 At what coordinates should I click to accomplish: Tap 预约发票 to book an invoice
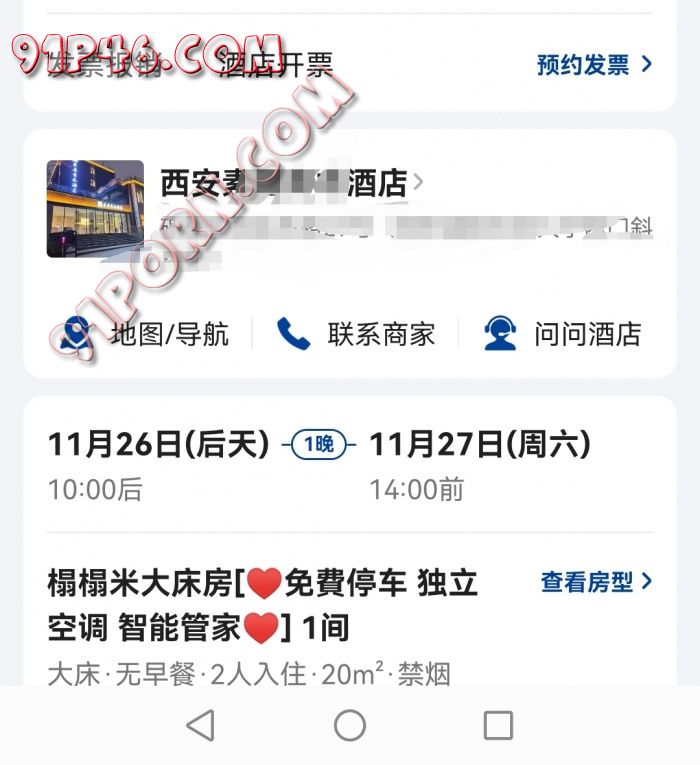pos(594,65)
